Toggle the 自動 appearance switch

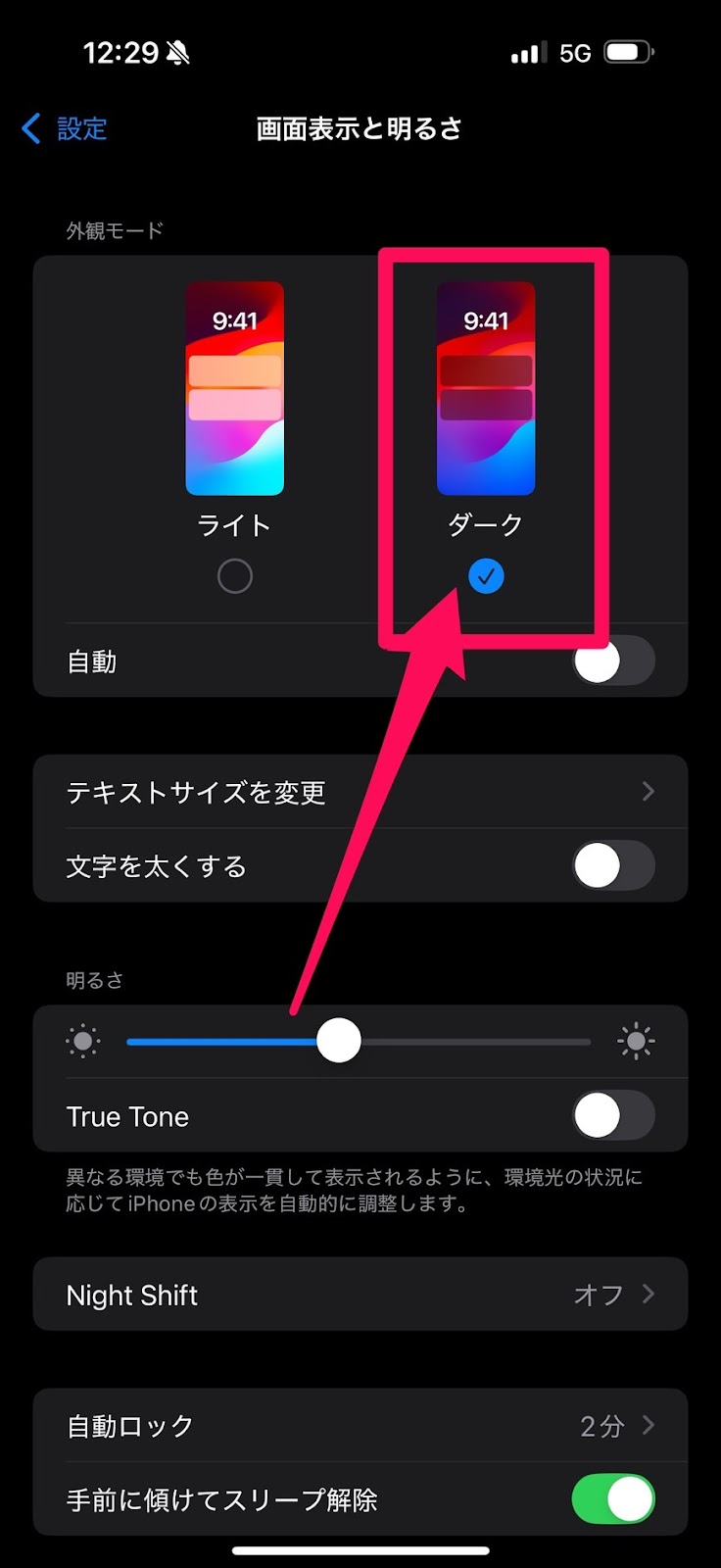[613, 661]
